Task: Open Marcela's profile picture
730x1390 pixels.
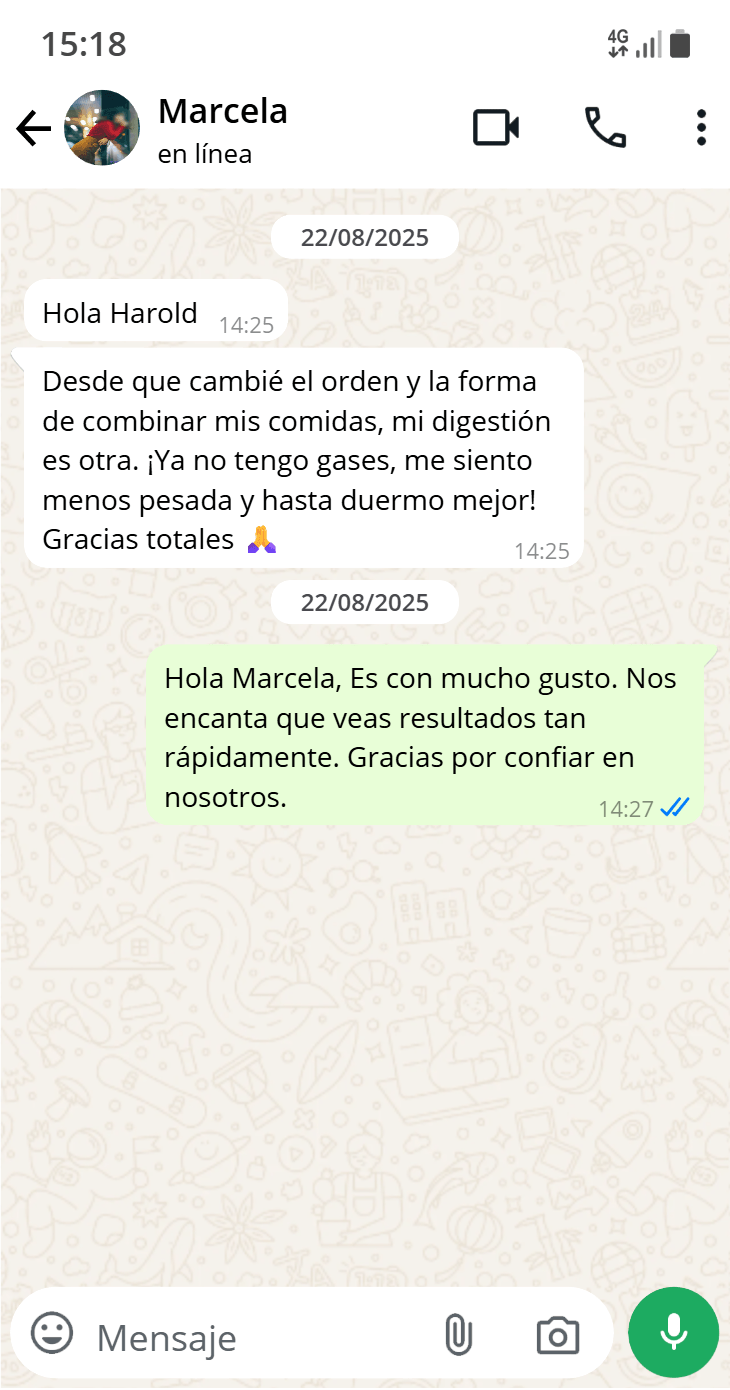Action: [x=102, y=128]
